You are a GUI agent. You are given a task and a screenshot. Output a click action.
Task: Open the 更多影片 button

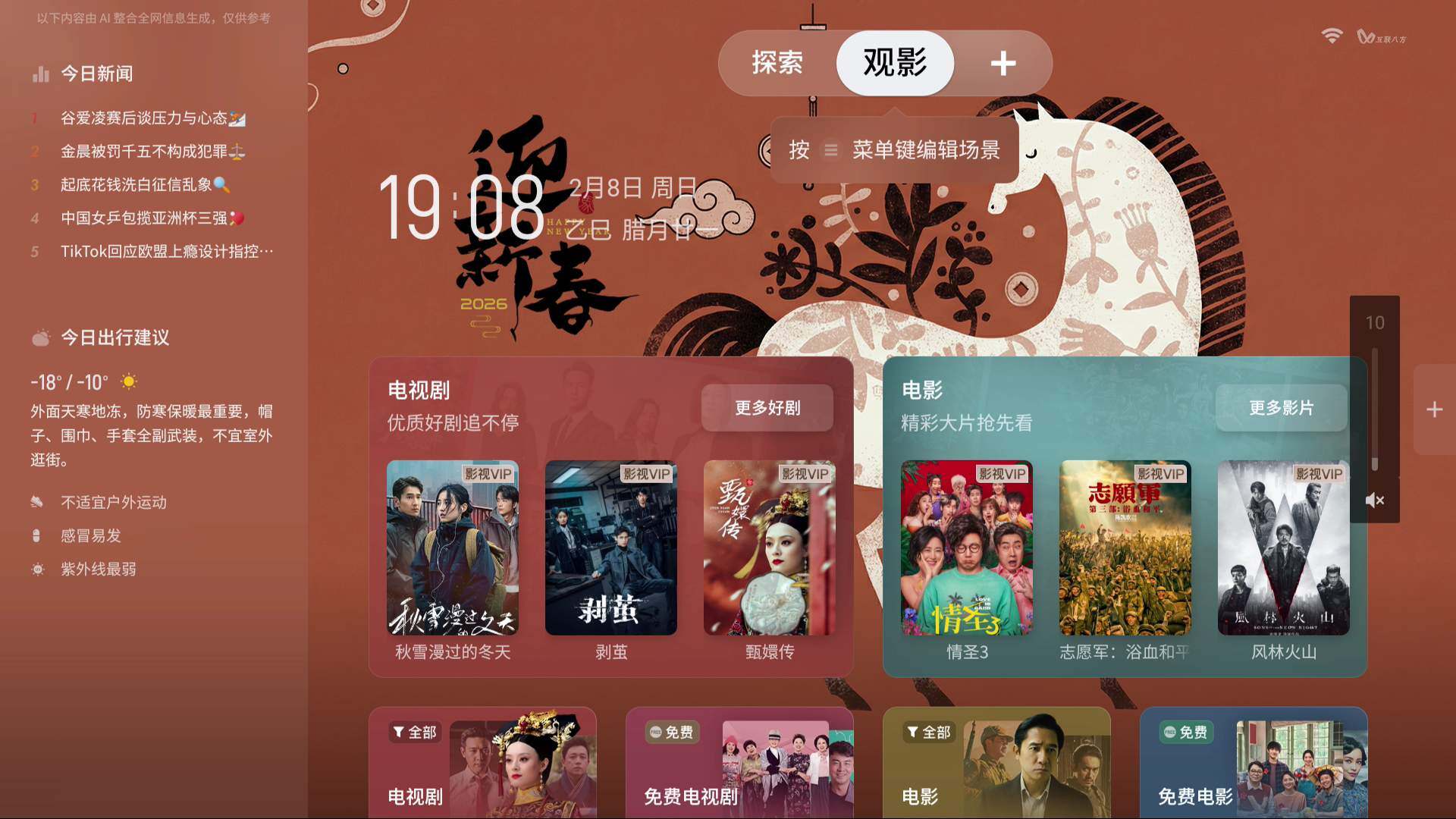(x=1281, y=408)
